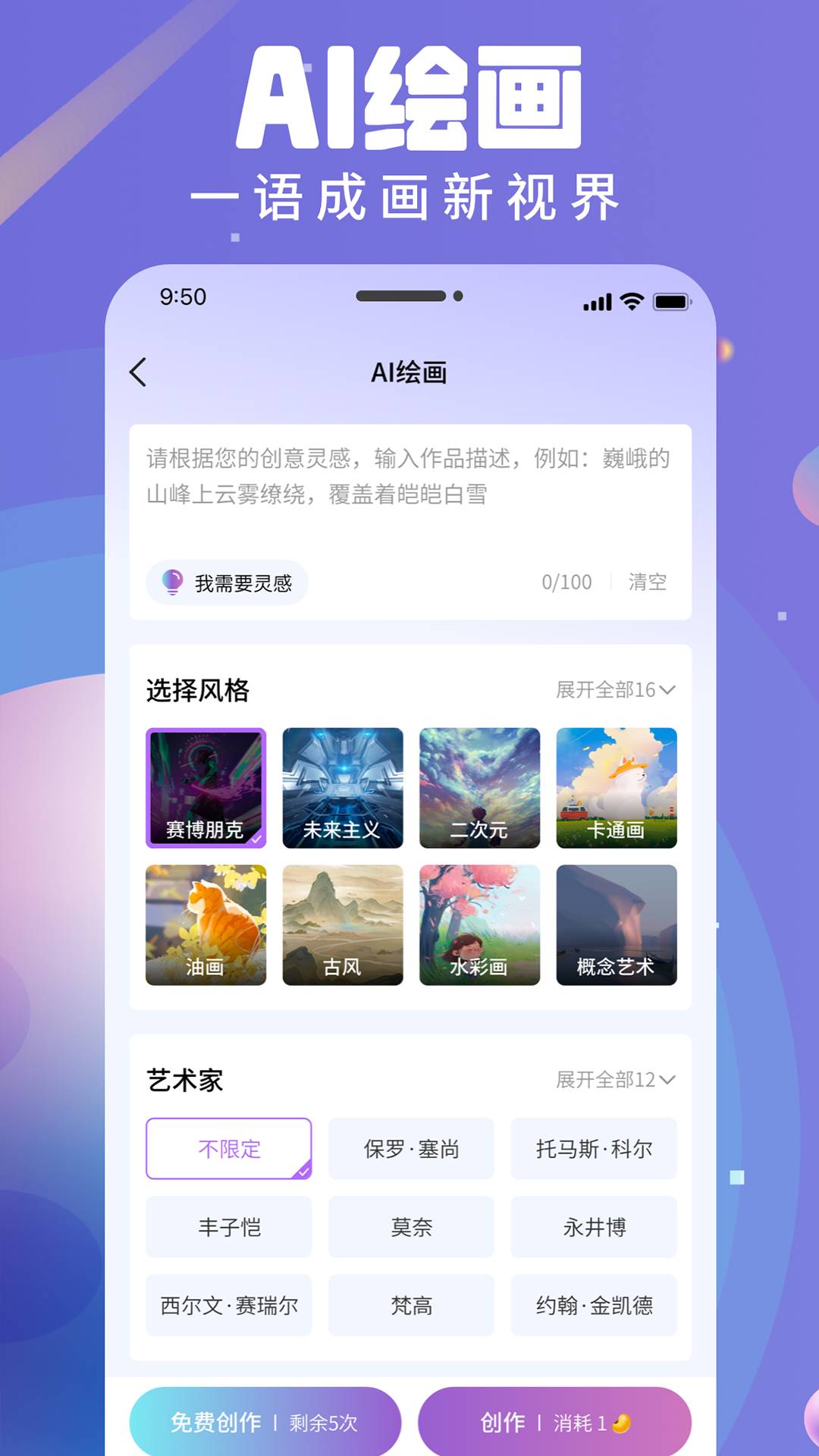Select the 二次元 style thumbnail
The height and width of the screenshot is (1456, 819).
point(480,787)
